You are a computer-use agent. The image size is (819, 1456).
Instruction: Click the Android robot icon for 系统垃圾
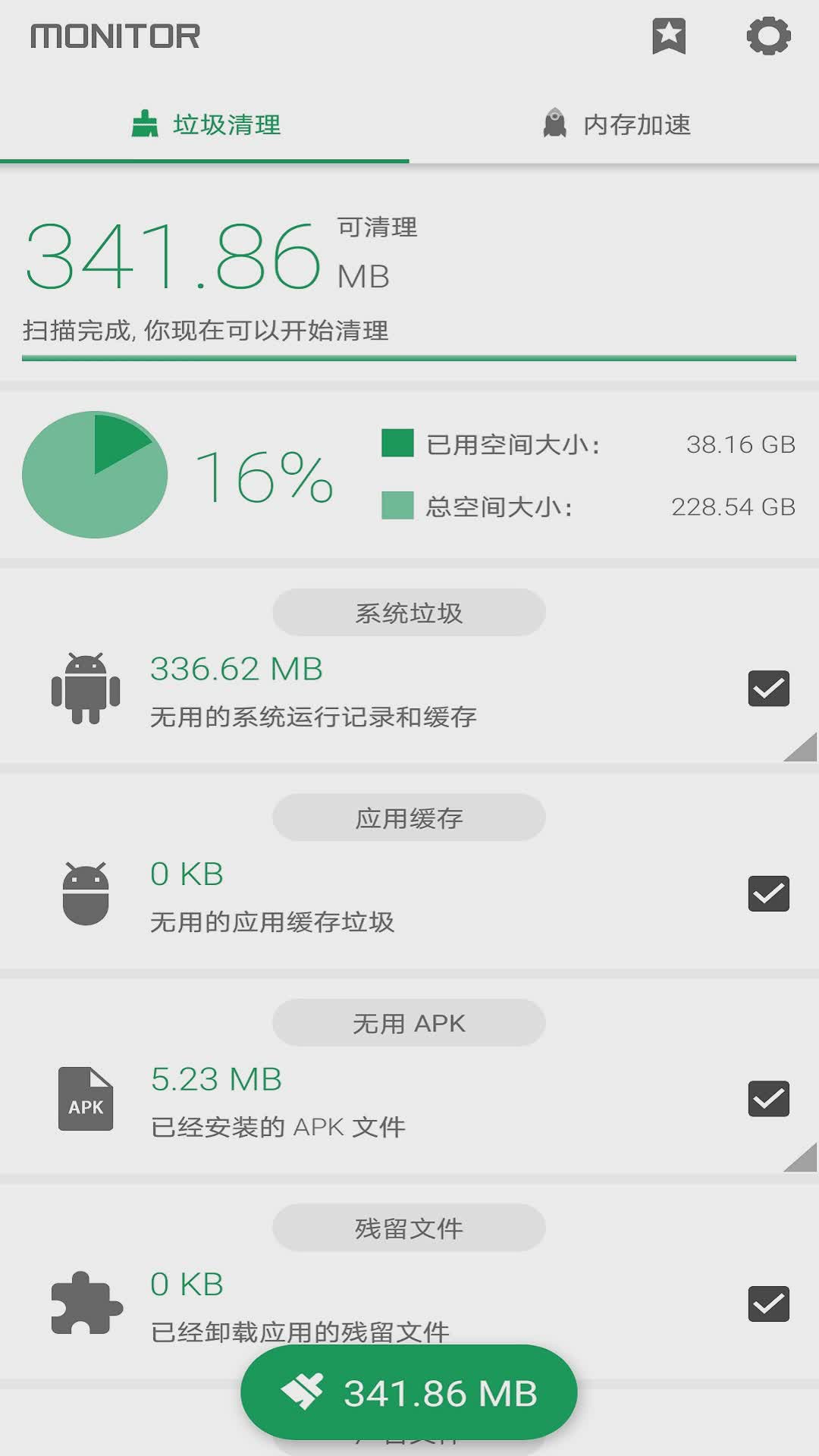click(86, 689)
